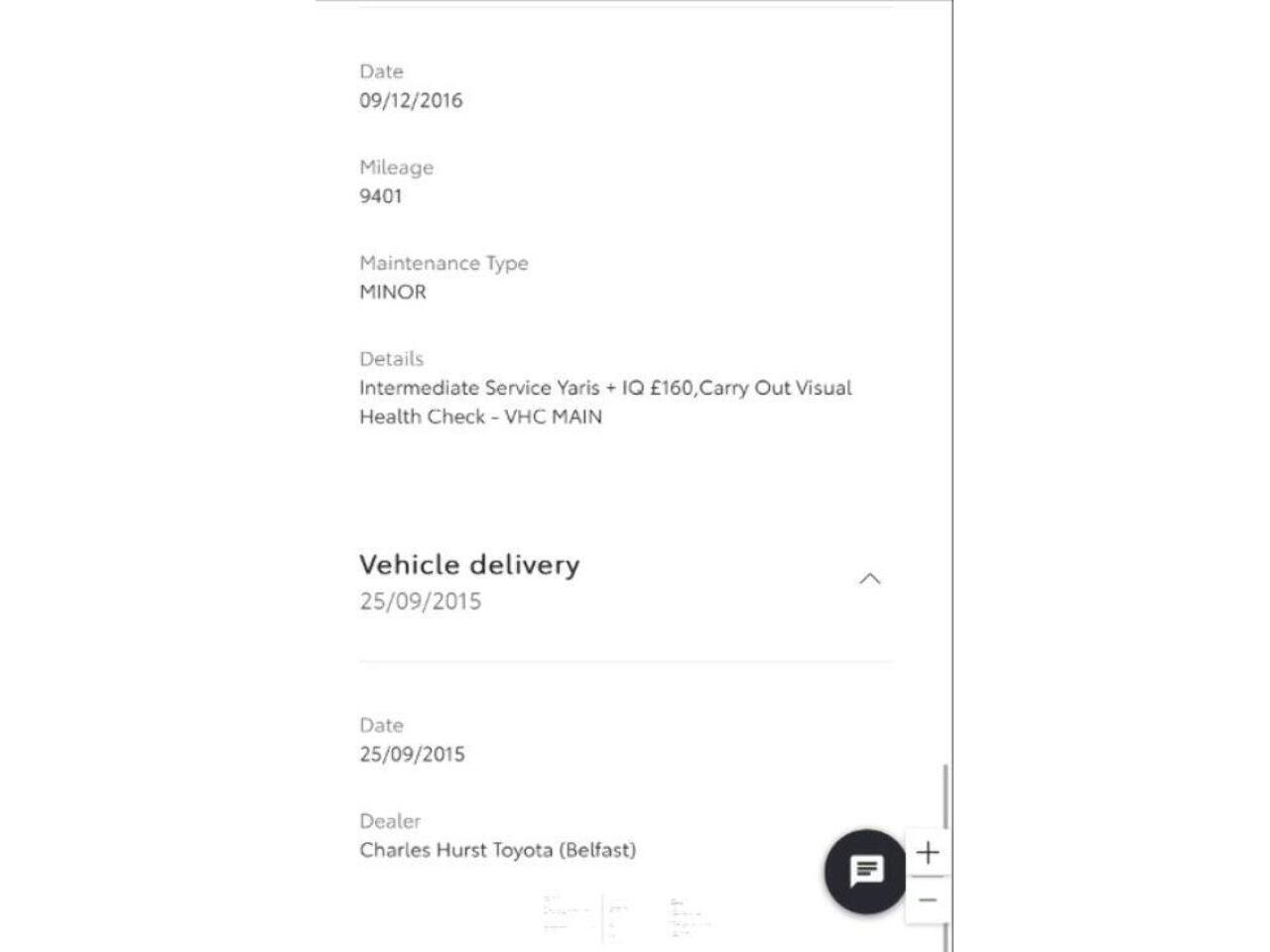Open the chat bubble button

(x=865, y=872)
